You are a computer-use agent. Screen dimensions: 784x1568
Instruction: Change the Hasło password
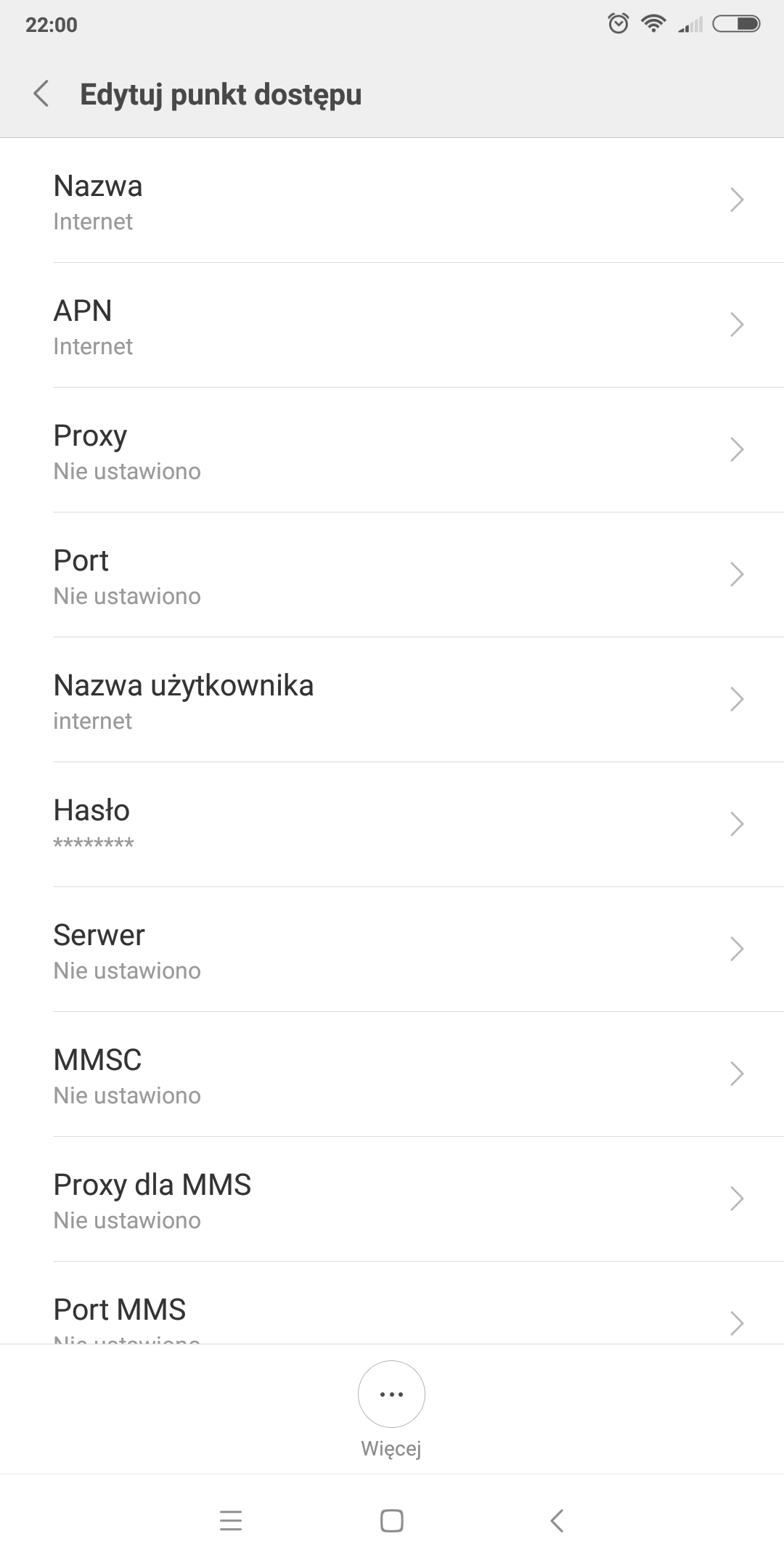coord(392,825)
